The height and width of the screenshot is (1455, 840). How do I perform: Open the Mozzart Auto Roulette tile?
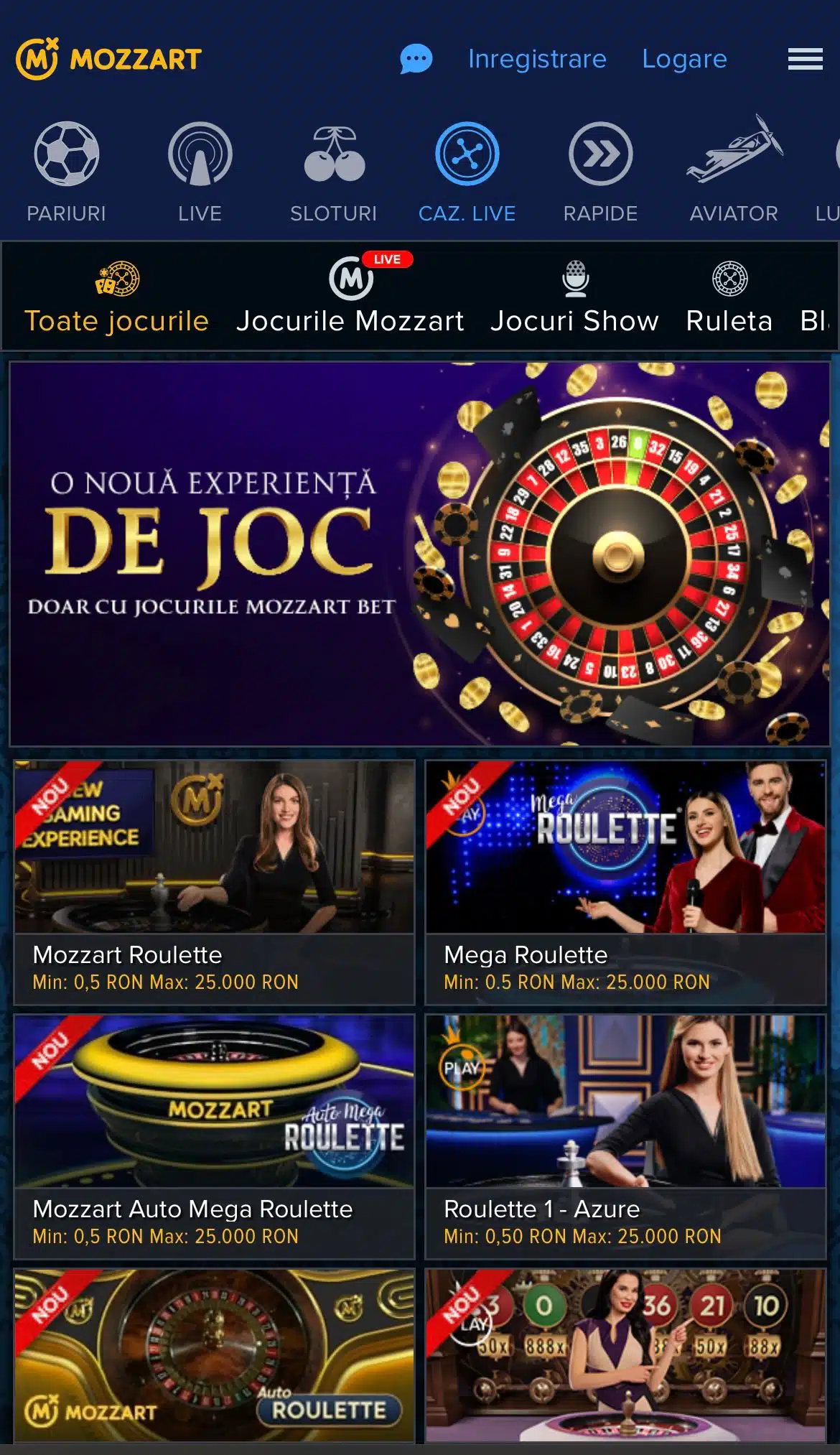[214, 1356]
